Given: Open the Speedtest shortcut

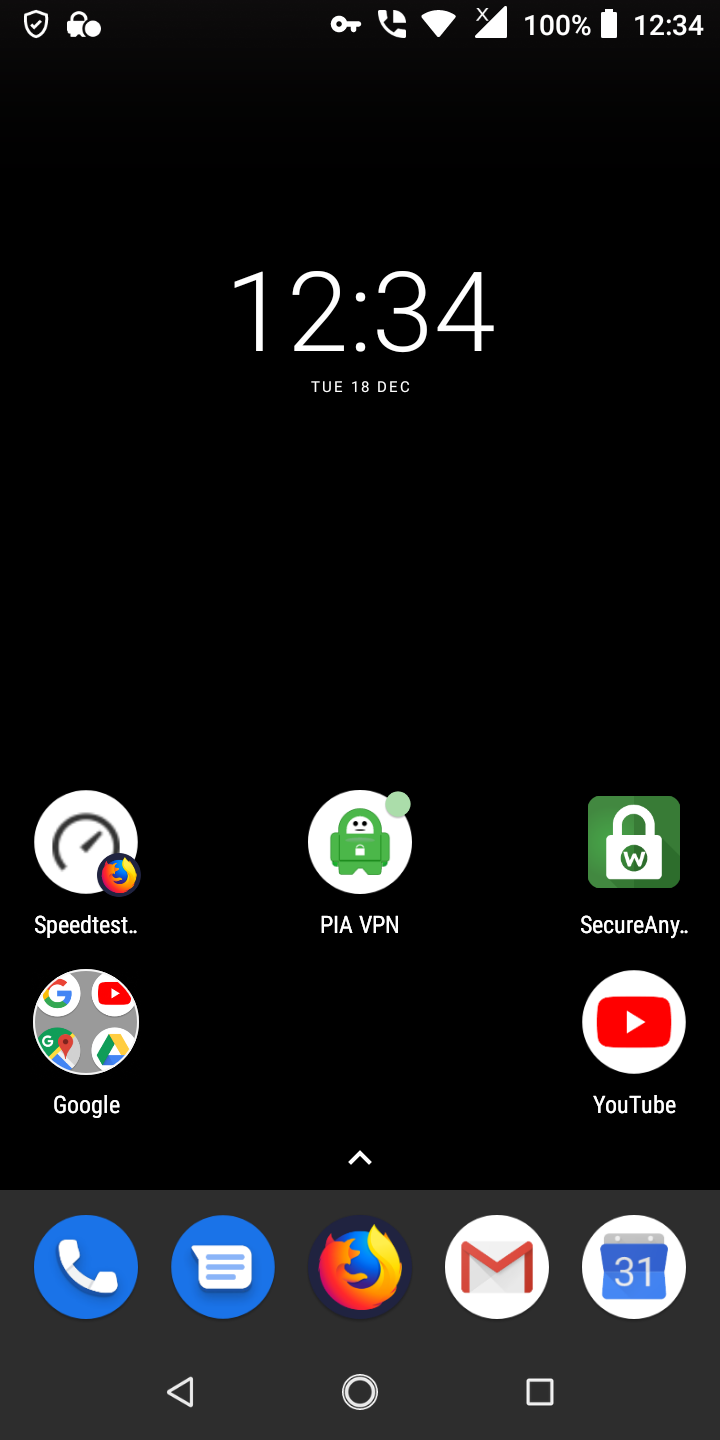Looking at the screenshot, I should [86, 842].
